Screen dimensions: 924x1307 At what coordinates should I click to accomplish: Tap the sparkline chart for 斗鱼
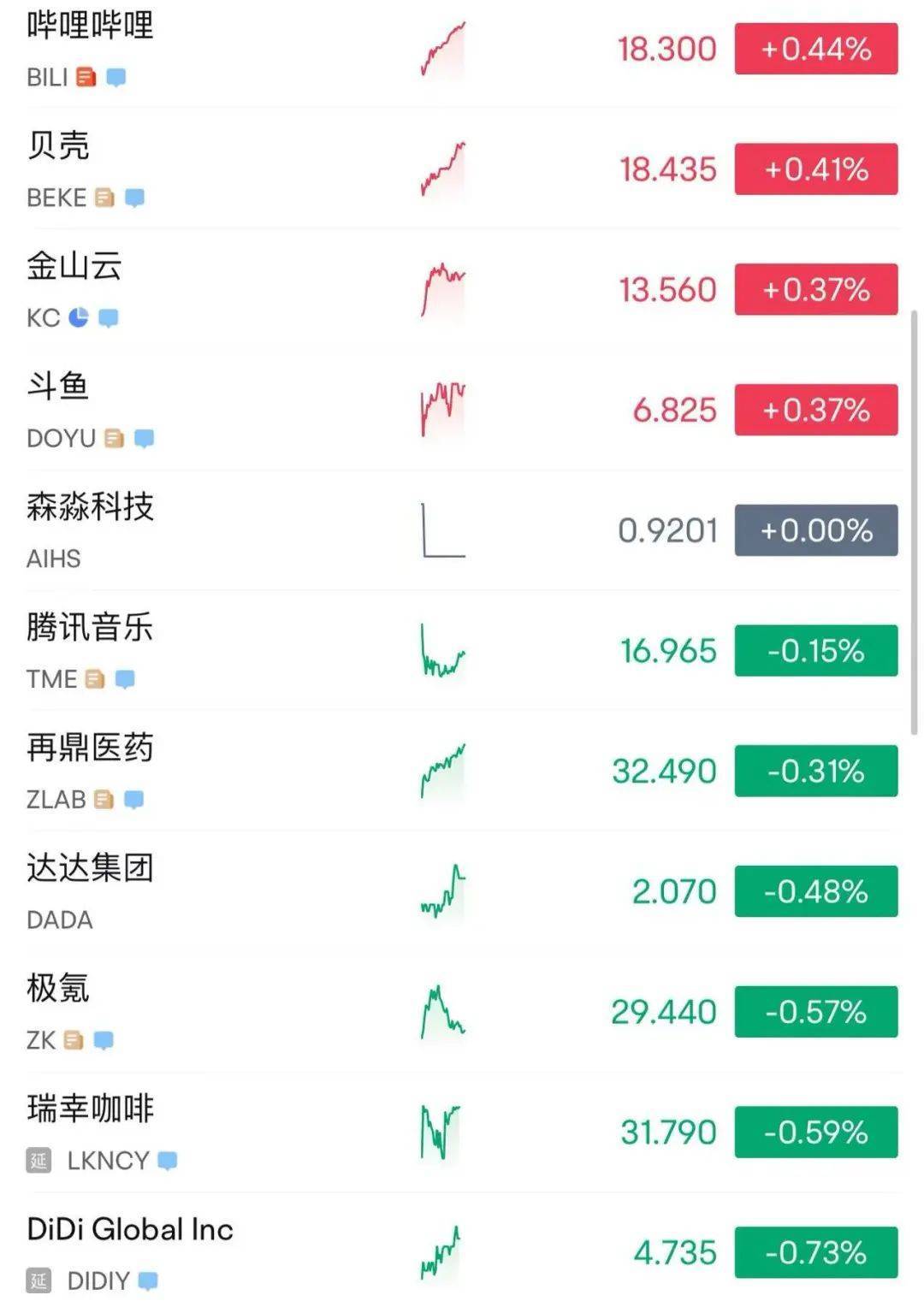click(x=441, y=409)
